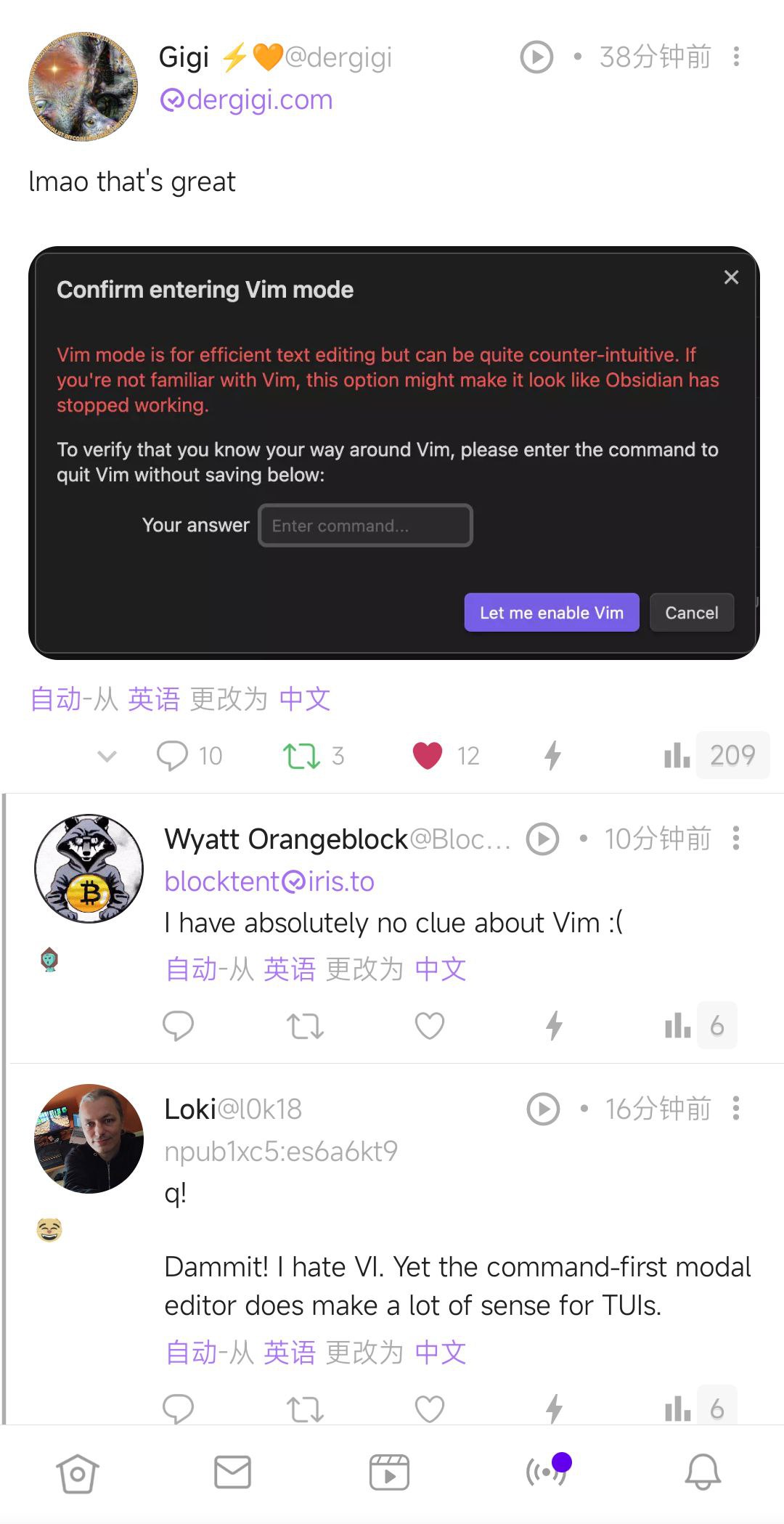Viewport: 784px width, 1524px height.
Task: Zap Gigi's post
Action: 552,756
